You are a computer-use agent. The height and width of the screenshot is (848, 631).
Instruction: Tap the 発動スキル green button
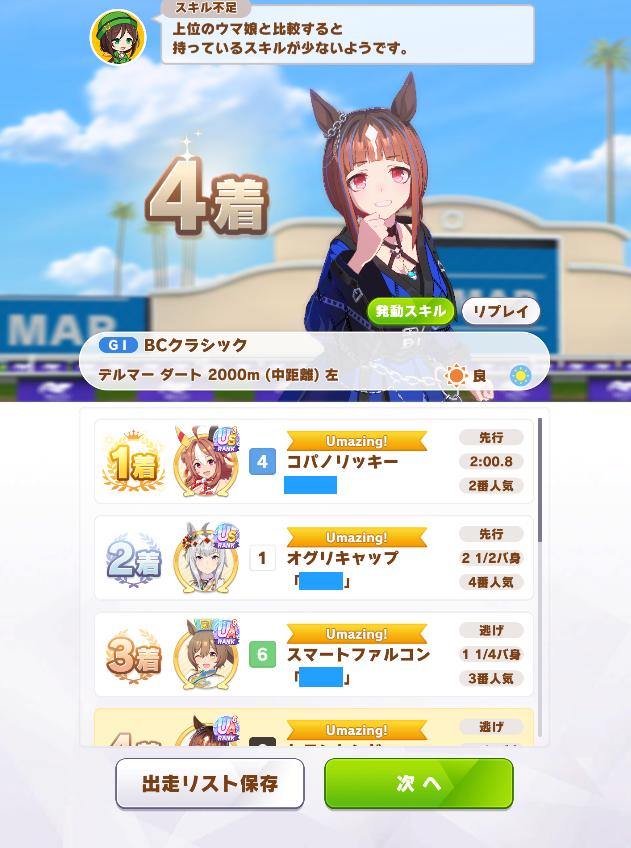tap(410, 311)
